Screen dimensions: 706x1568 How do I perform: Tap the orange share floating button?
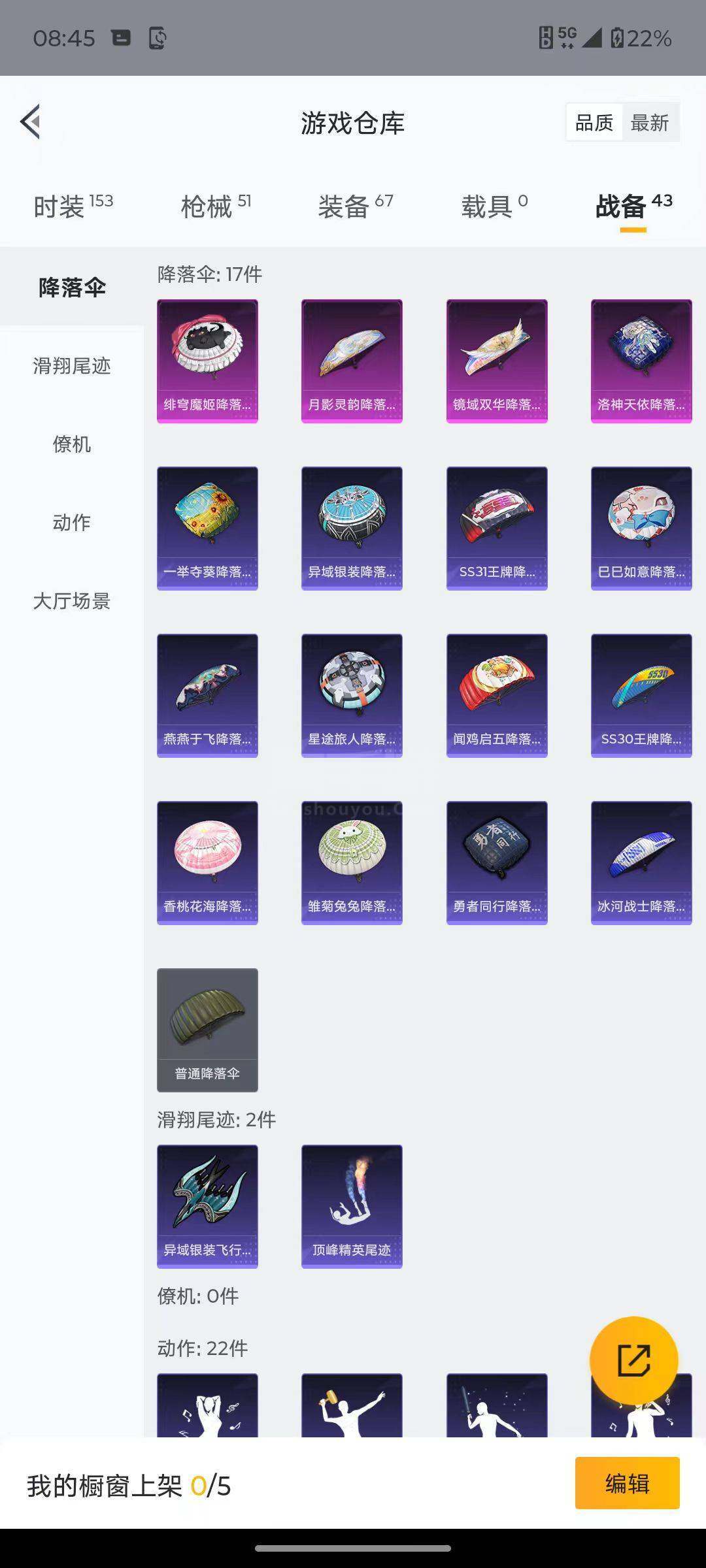click(633, 1360)
